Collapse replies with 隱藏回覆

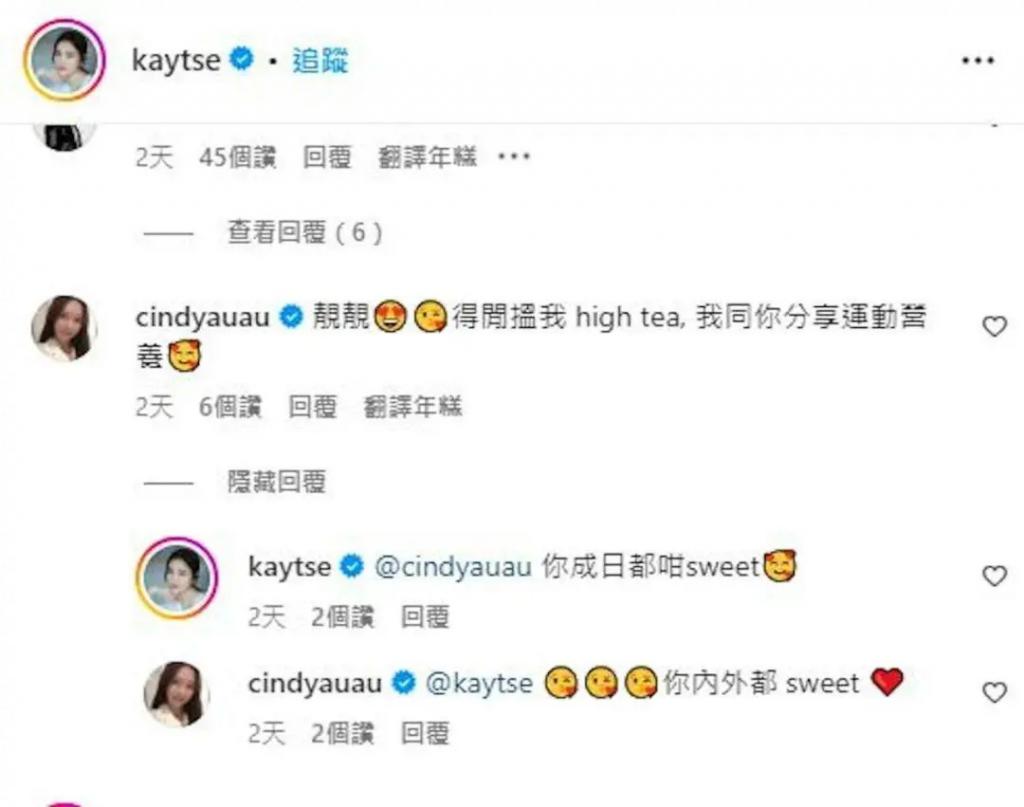[276, 483]
